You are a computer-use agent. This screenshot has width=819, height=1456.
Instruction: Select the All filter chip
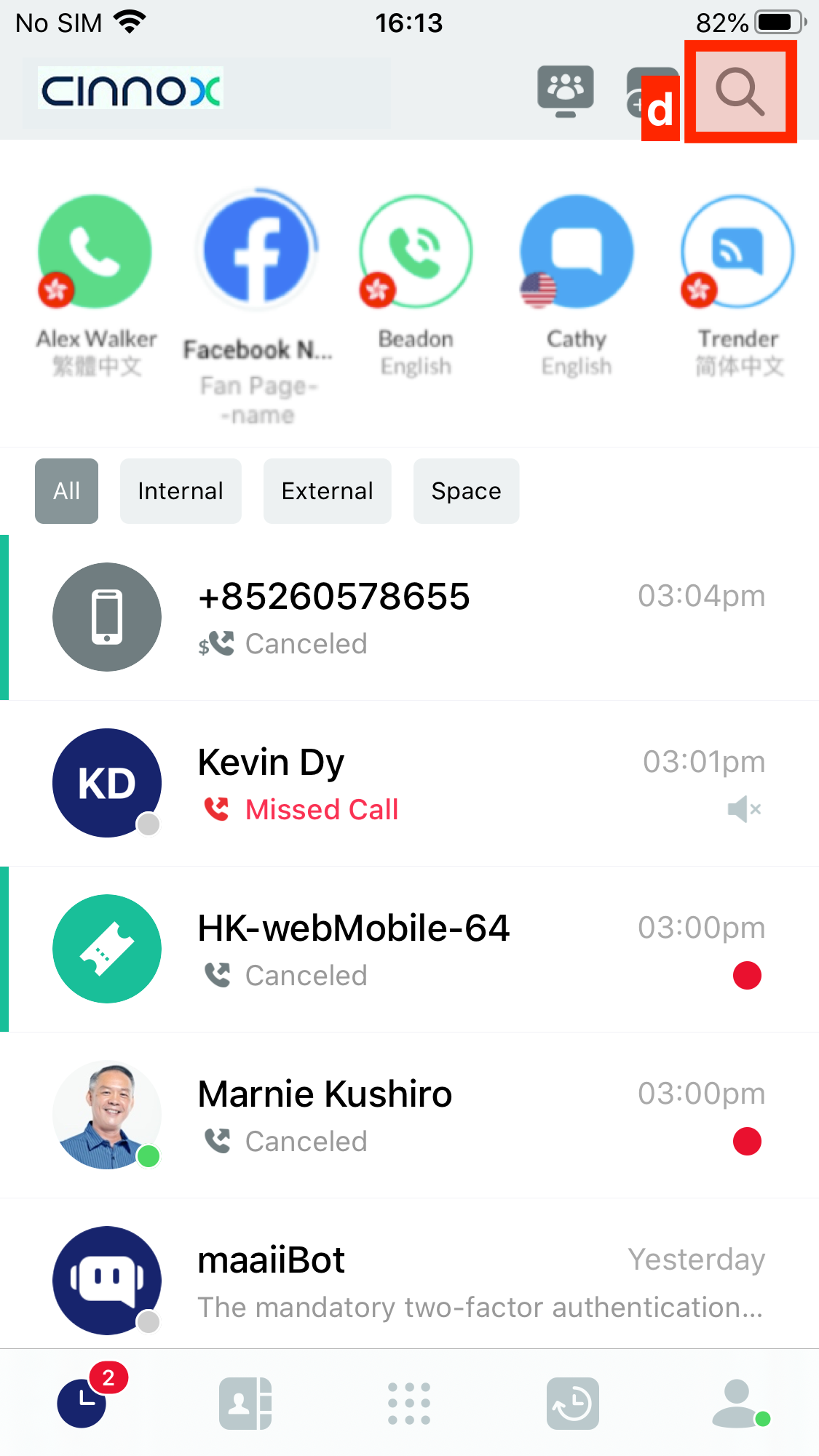pyautogui.click(x=66, y=491)
